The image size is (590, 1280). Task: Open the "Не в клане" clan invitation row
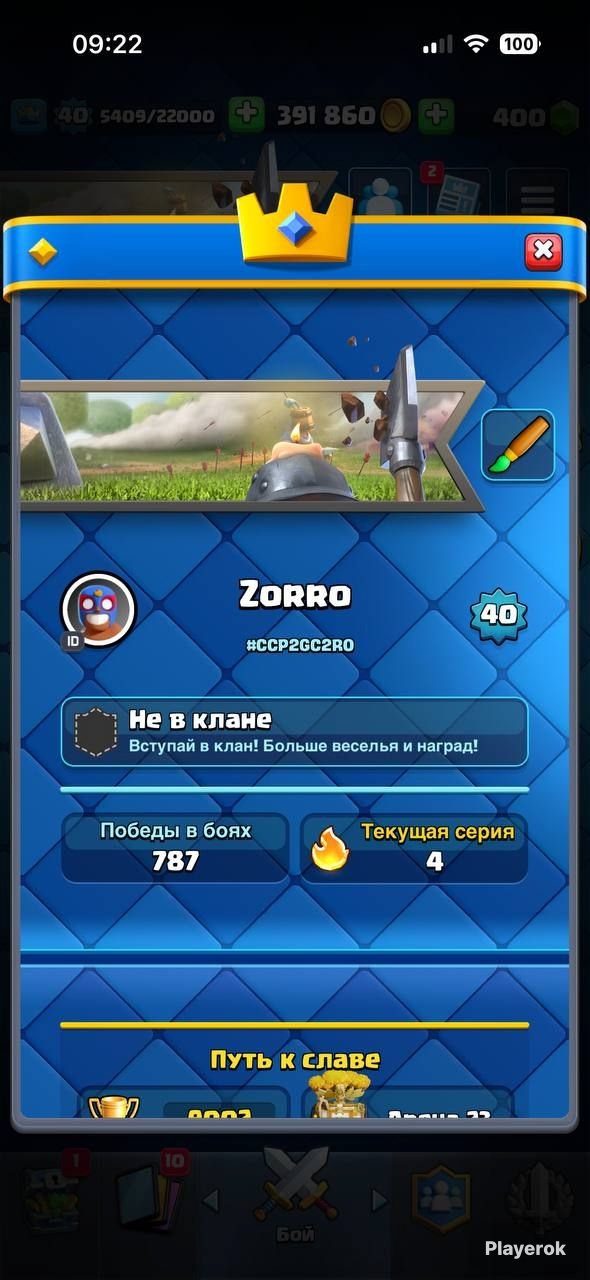point(294,733)
